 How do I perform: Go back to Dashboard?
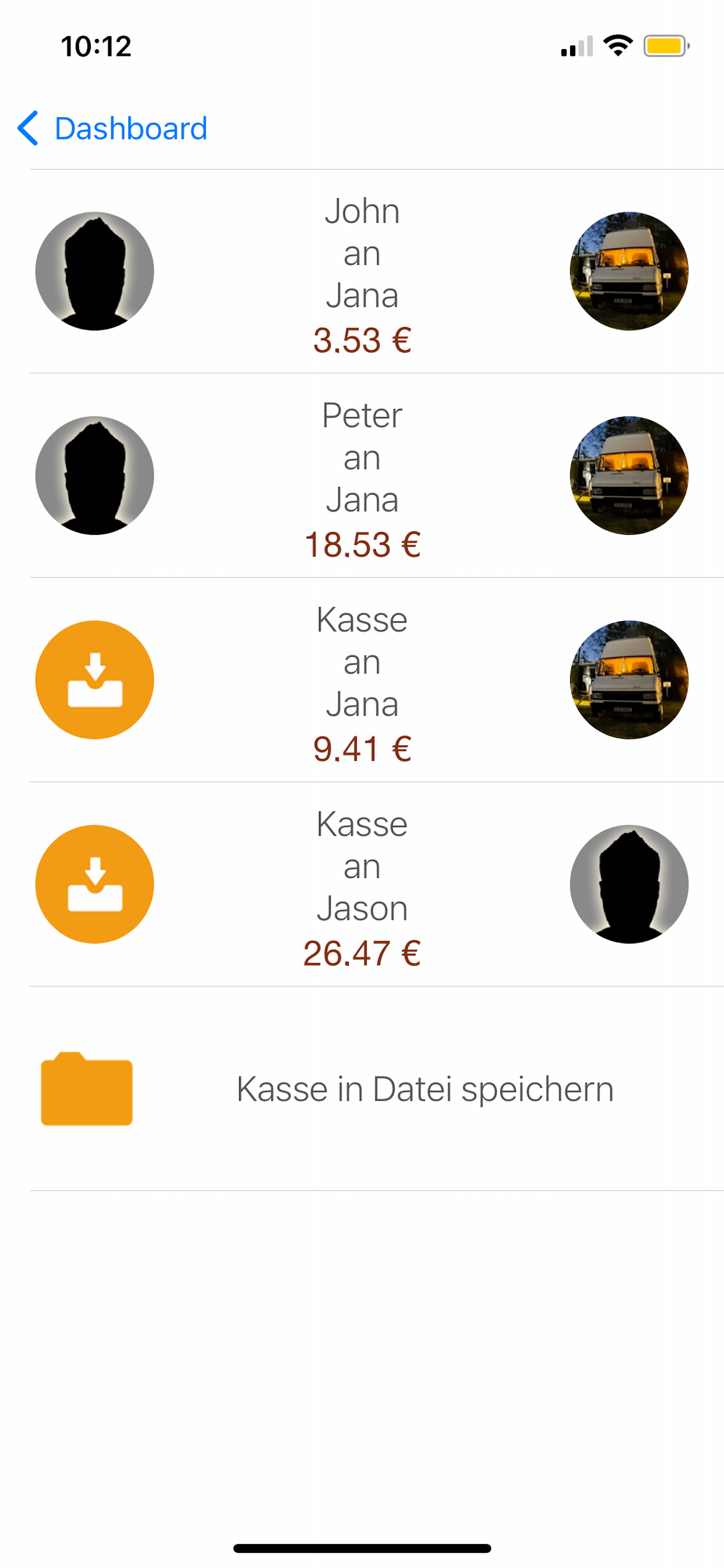coord(113,128)
